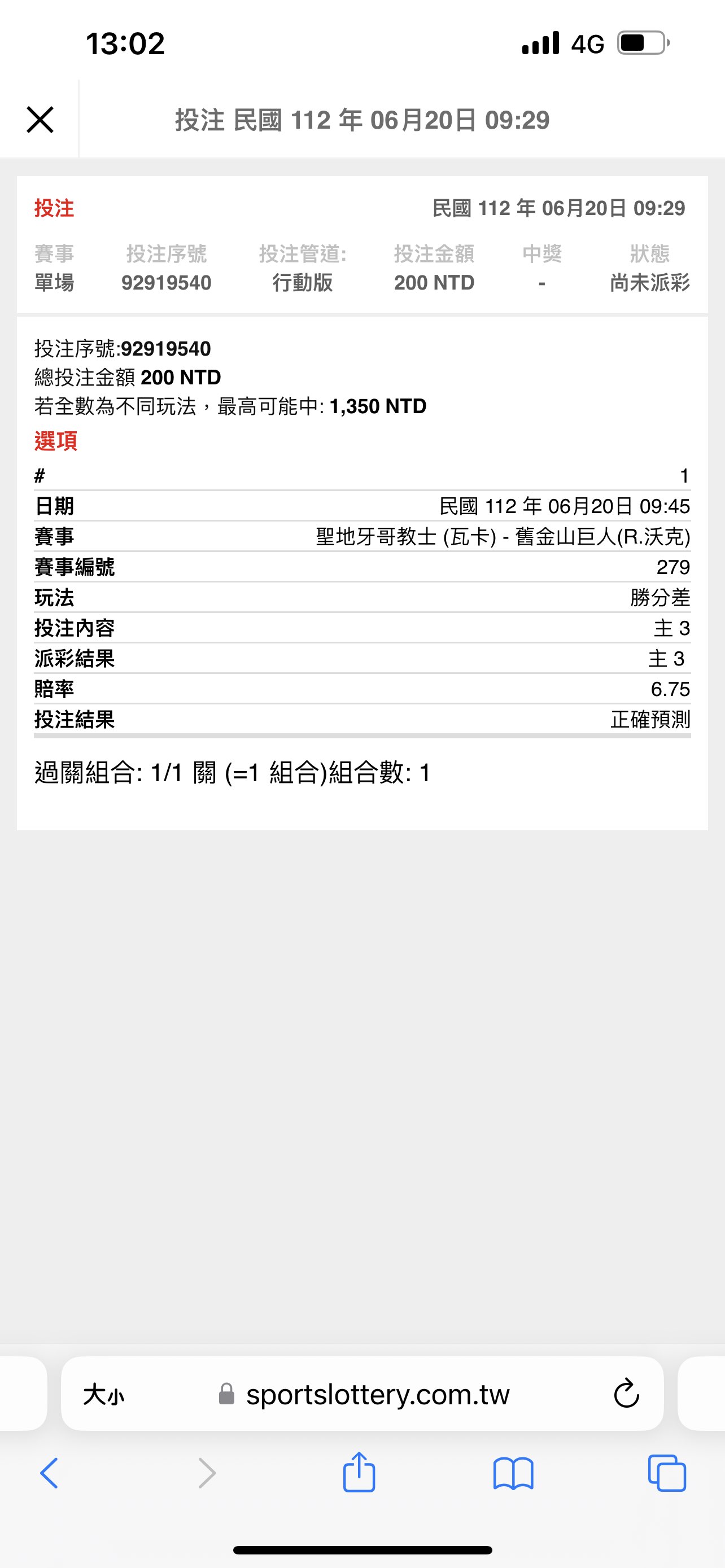The image size is (725, 1568).
Task: Reload the sportslottery.com.tw page
Action: pyautogui.click(x=626, y=1394)
